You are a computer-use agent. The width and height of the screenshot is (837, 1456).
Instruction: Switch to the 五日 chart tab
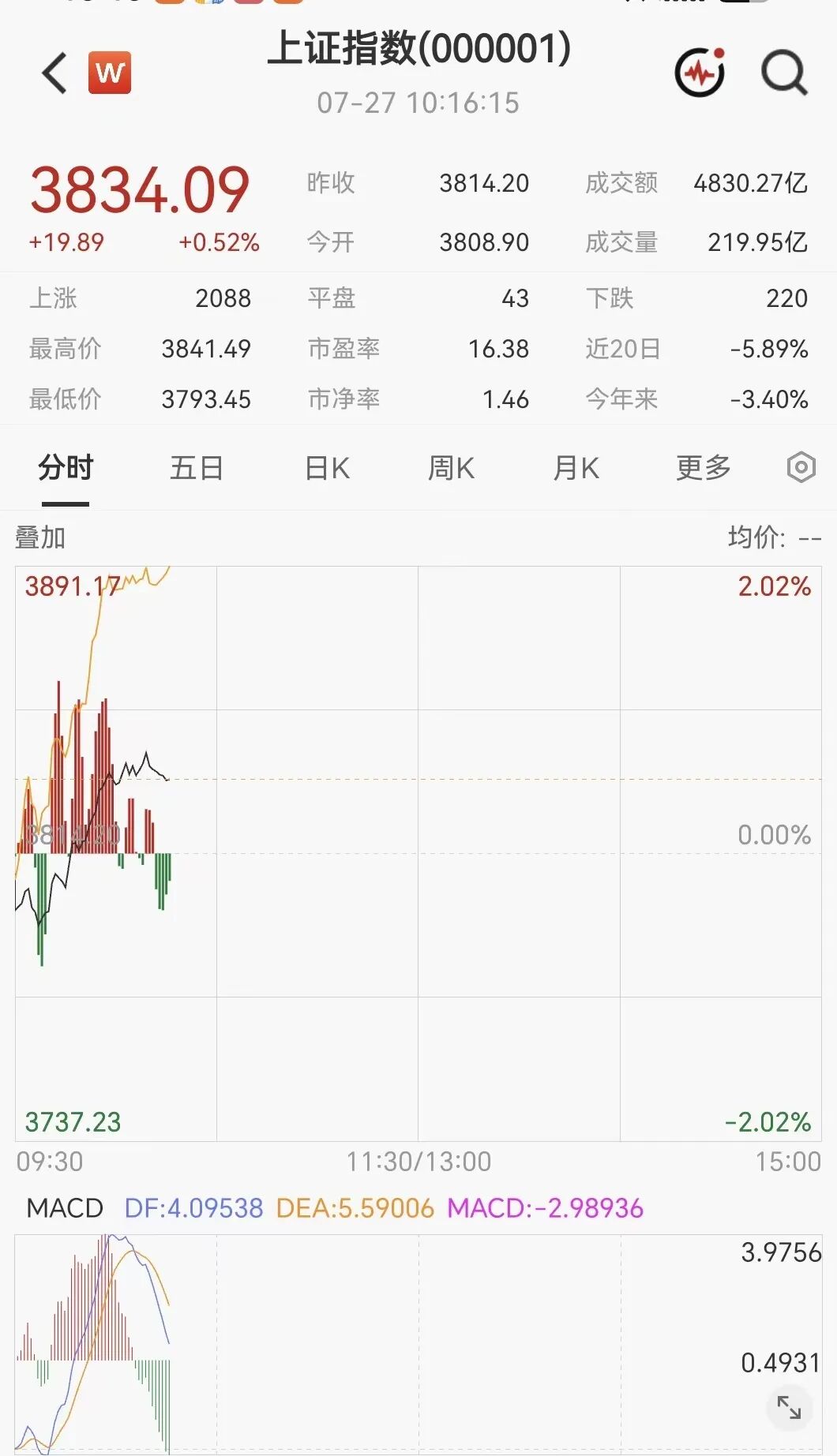point(196,468)
